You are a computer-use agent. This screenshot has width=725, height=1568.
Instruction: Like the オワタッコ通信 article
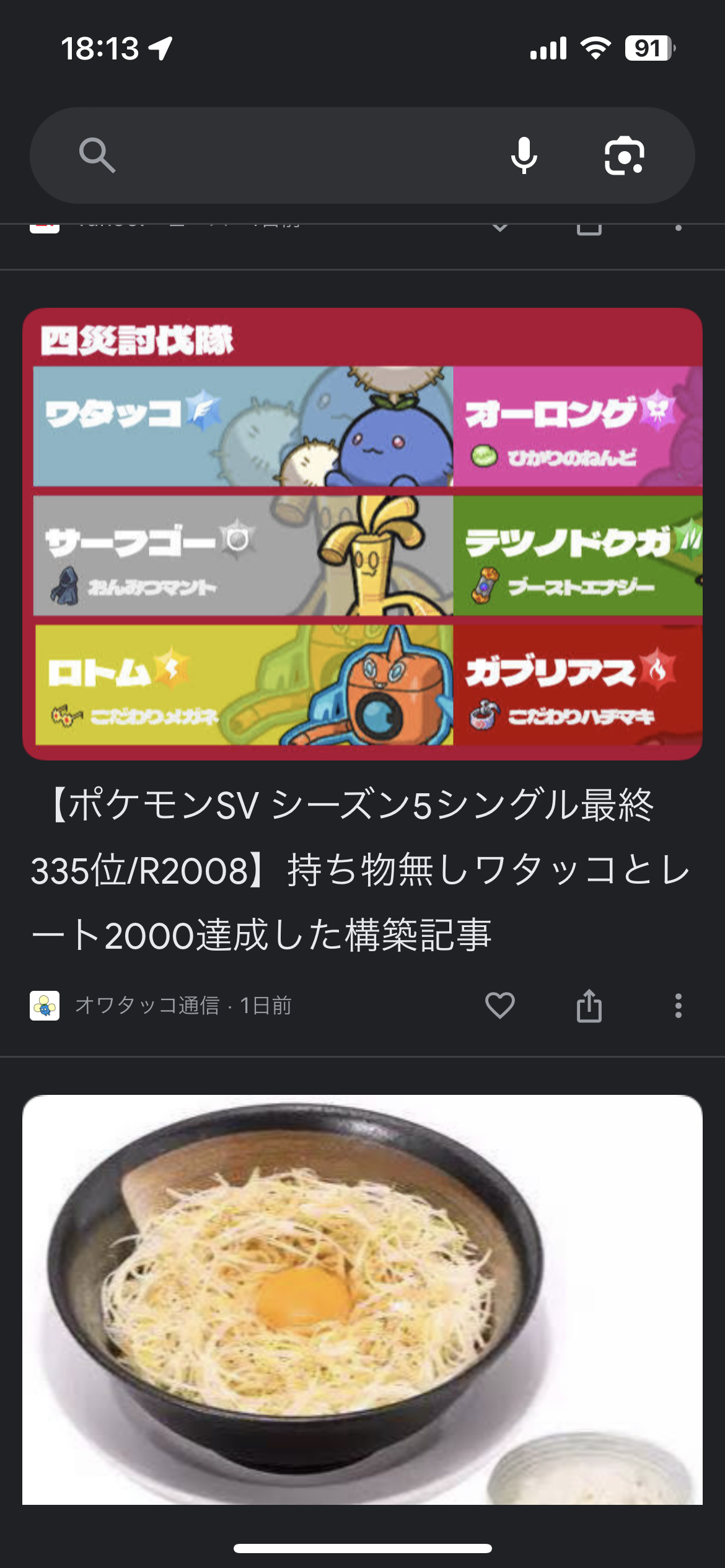tap(499, 1005)
